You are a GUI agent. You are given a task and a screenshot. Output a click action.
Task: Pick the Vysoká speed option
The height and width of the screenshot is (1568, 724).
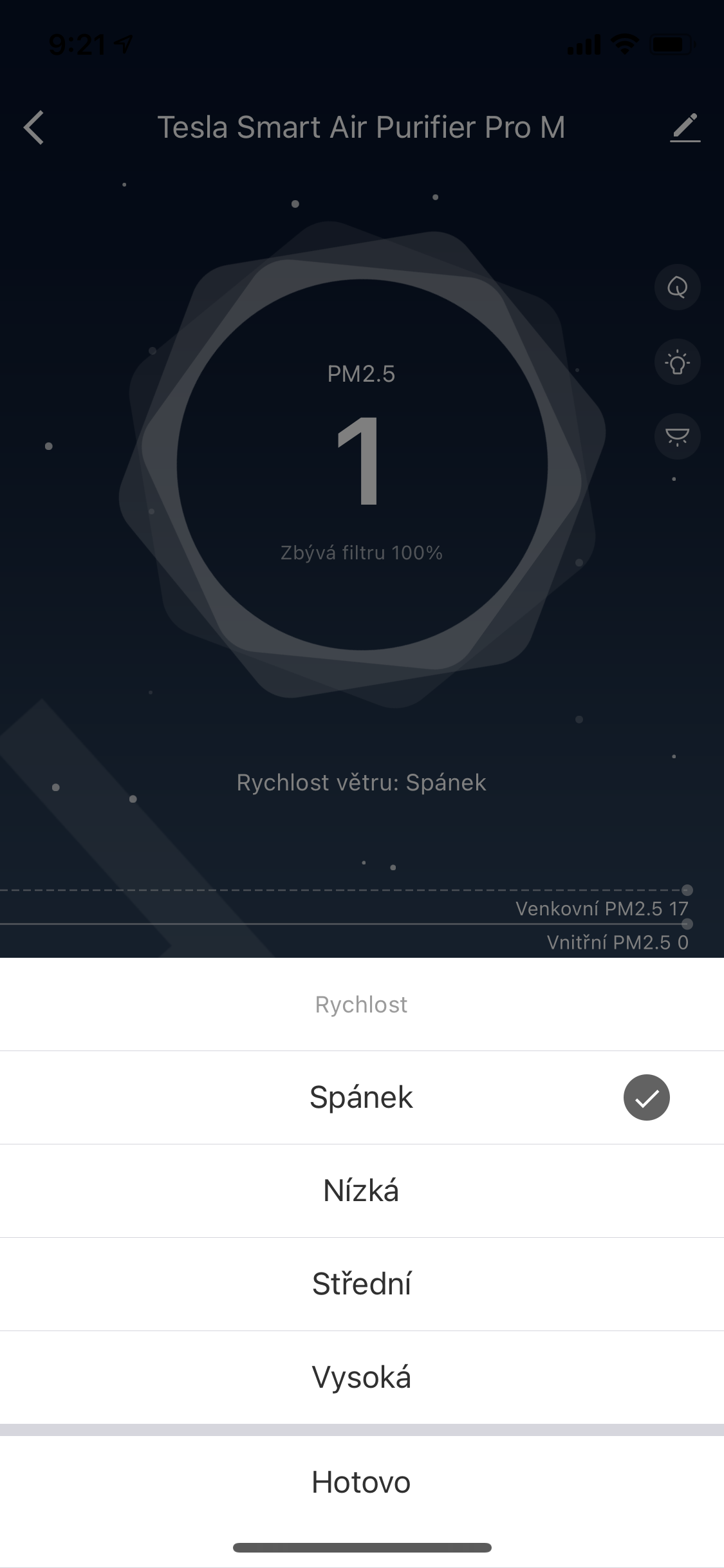click(x=361, y=1377)
